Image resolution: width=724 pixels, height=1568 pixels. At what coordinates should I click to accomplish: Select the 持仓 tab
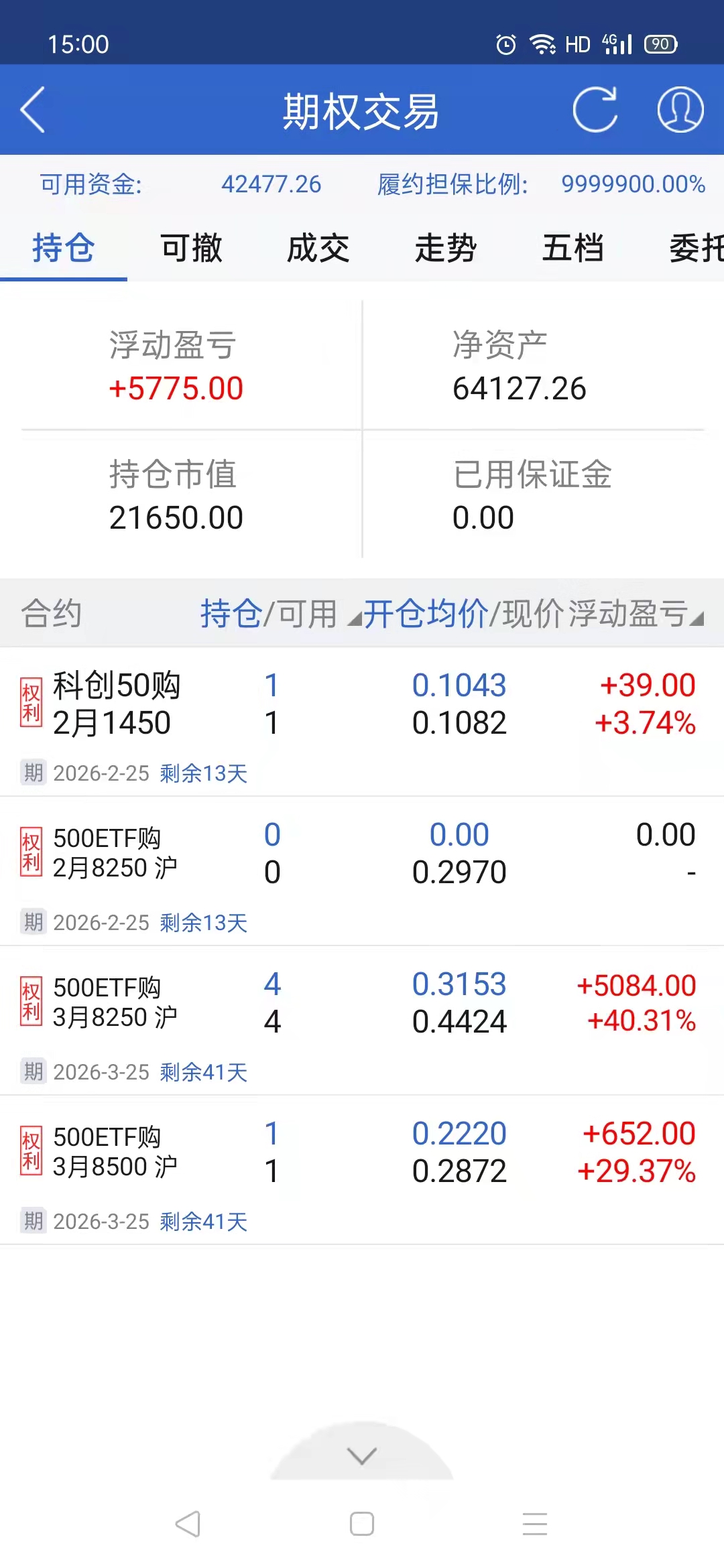click(64, 249)
